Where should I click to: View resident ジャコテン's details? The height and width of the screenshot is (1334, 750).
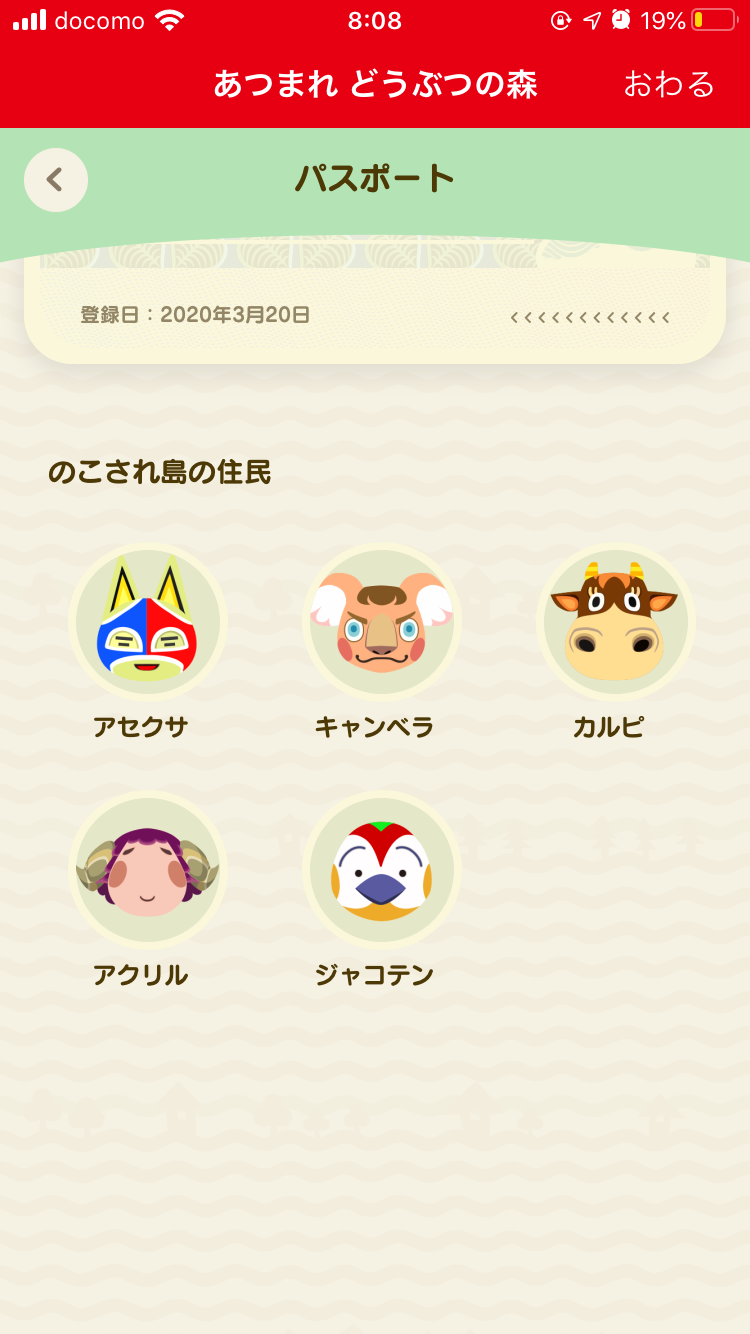click(x=381, y=870)
